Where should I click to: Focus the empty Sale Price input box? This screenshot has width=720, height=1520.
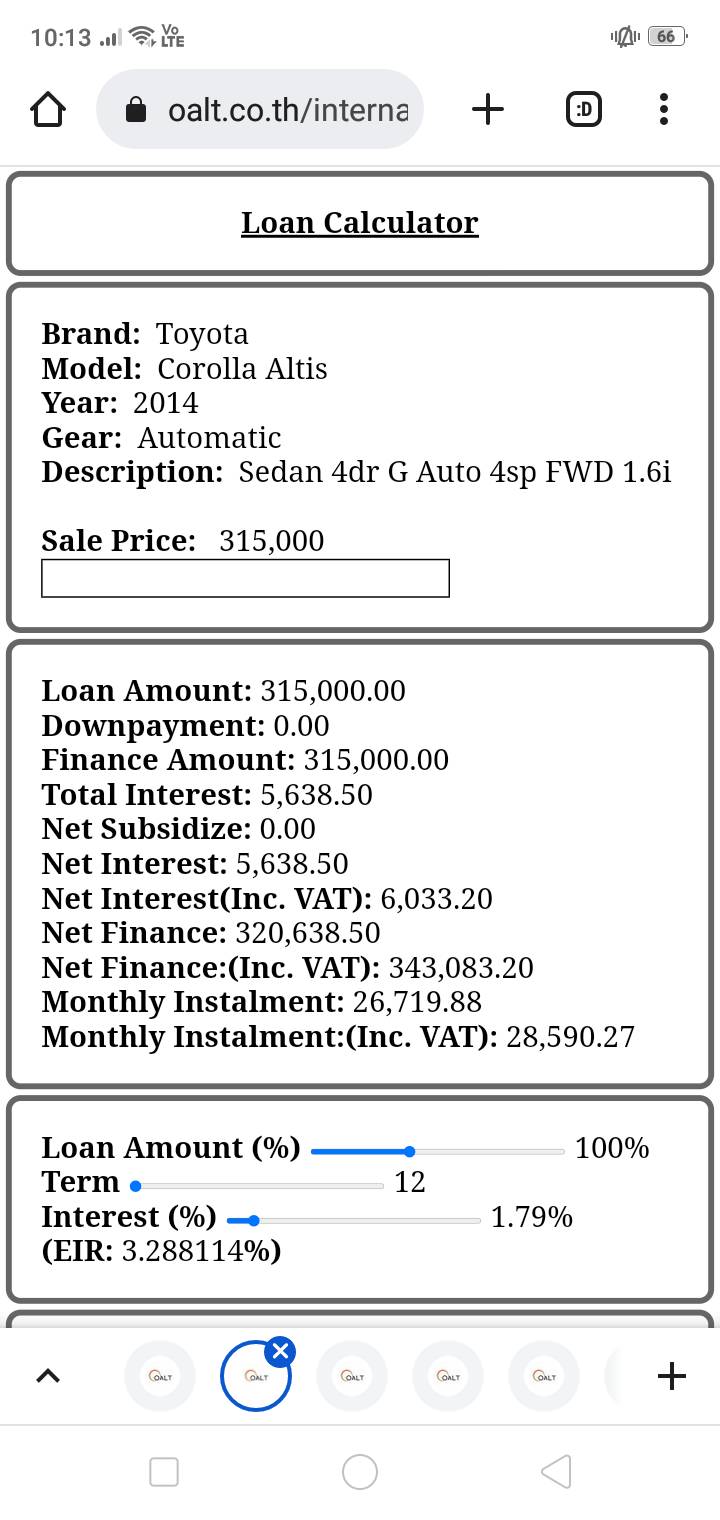click(245, 578)
